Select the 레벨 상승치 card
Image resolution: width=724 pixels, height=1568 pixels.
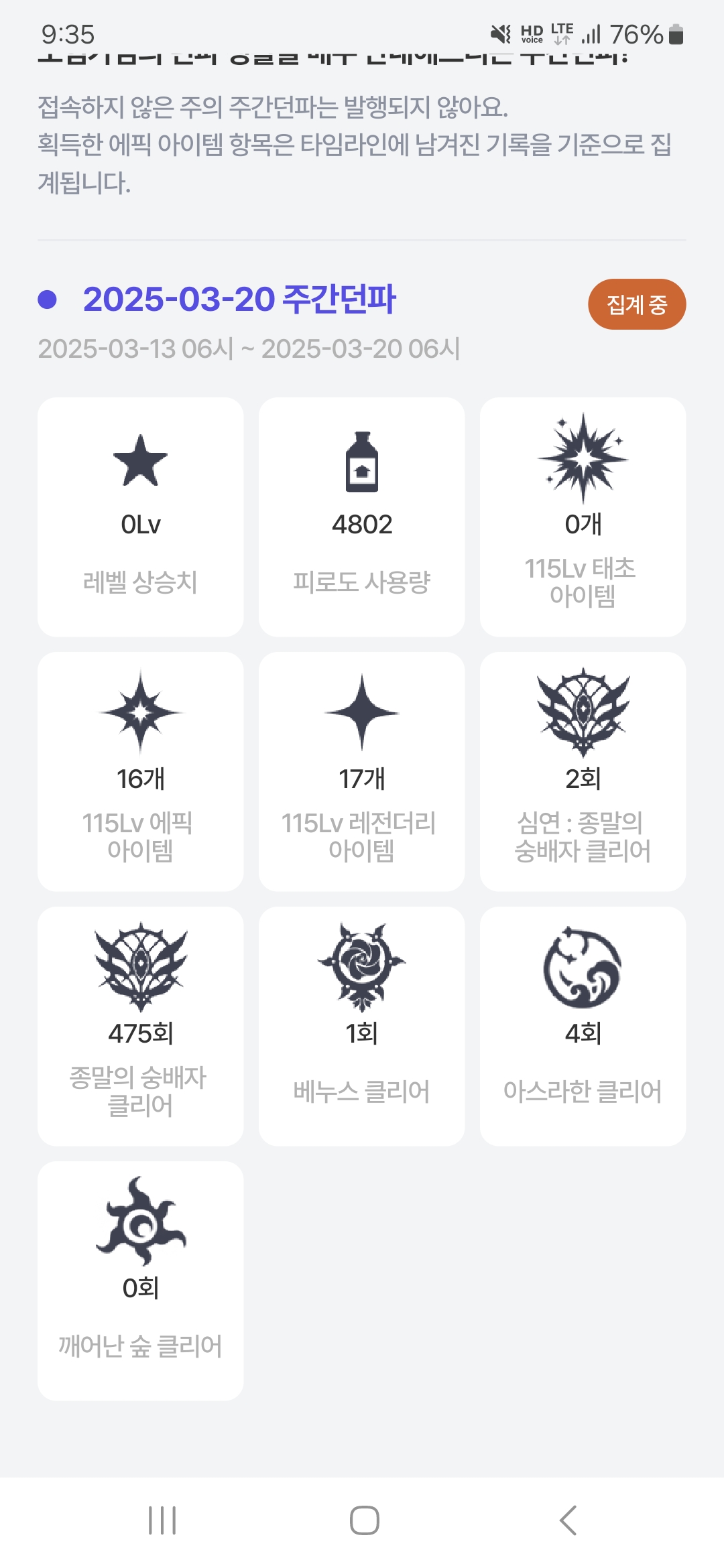pyautogui.click(x=140, y=516)
